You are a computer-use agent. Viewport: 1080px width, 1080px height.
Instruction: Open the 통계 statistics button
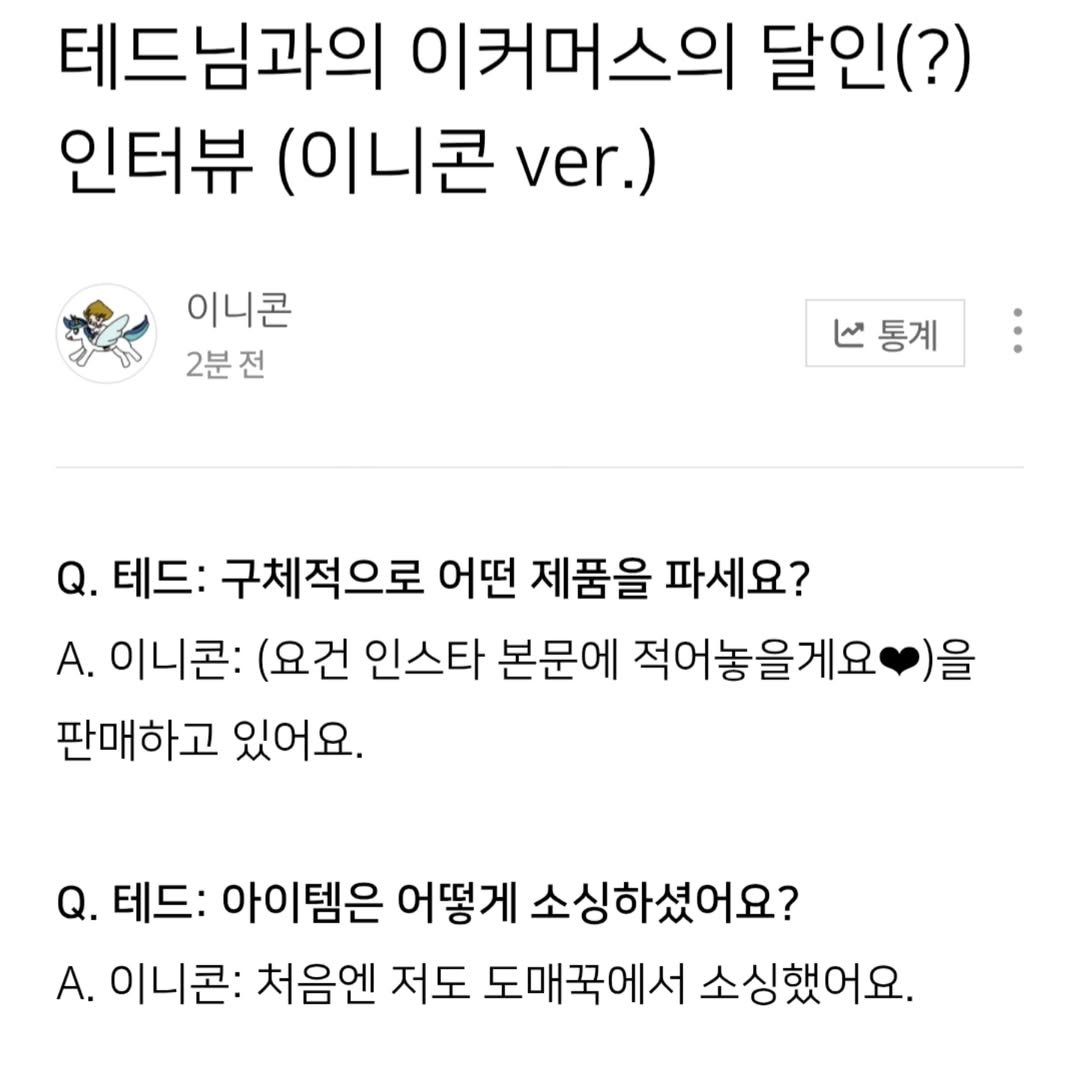tap(885, 333)
